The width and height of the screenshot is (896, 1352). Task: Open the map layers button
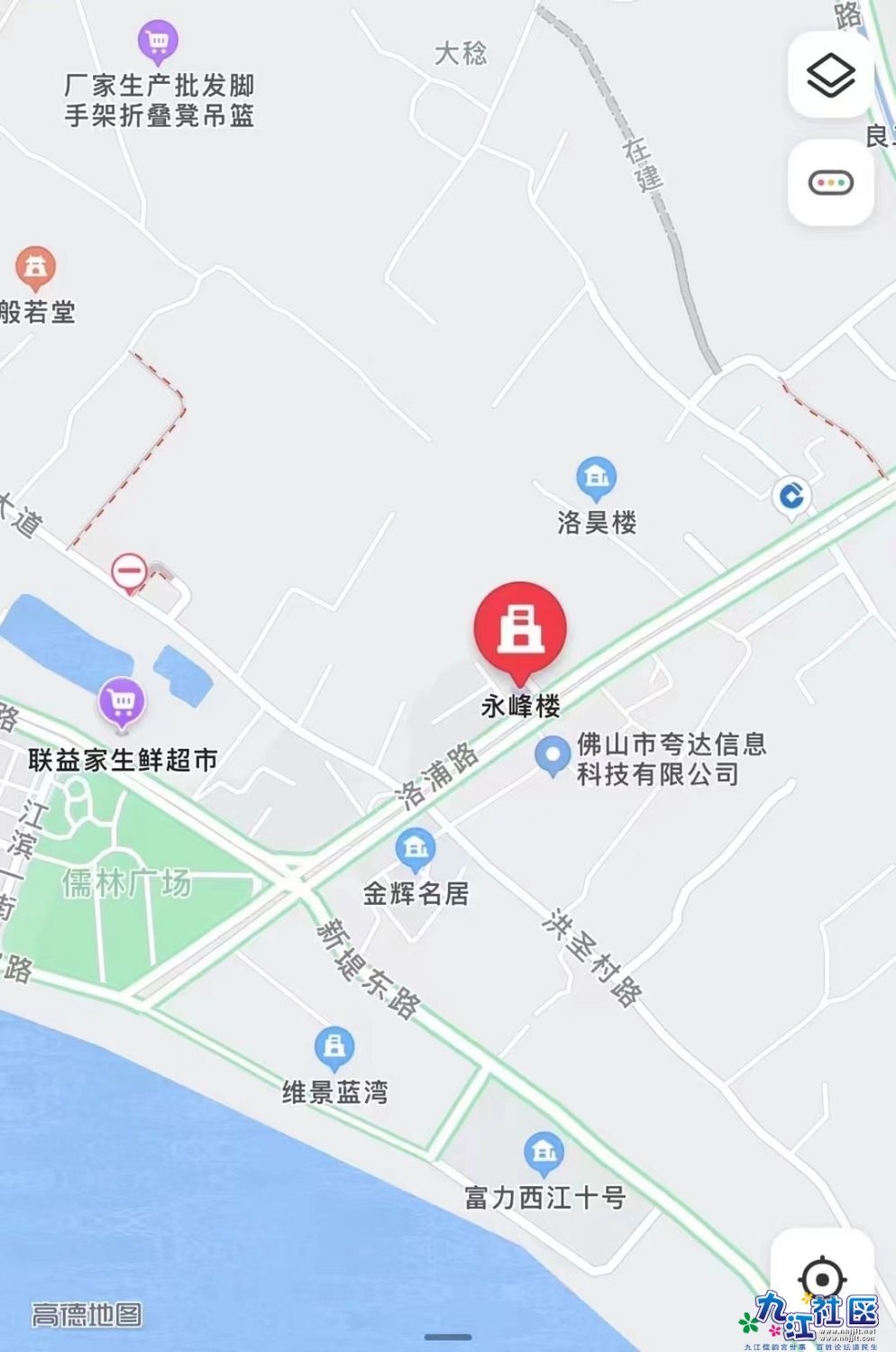(x=830, y=75)
